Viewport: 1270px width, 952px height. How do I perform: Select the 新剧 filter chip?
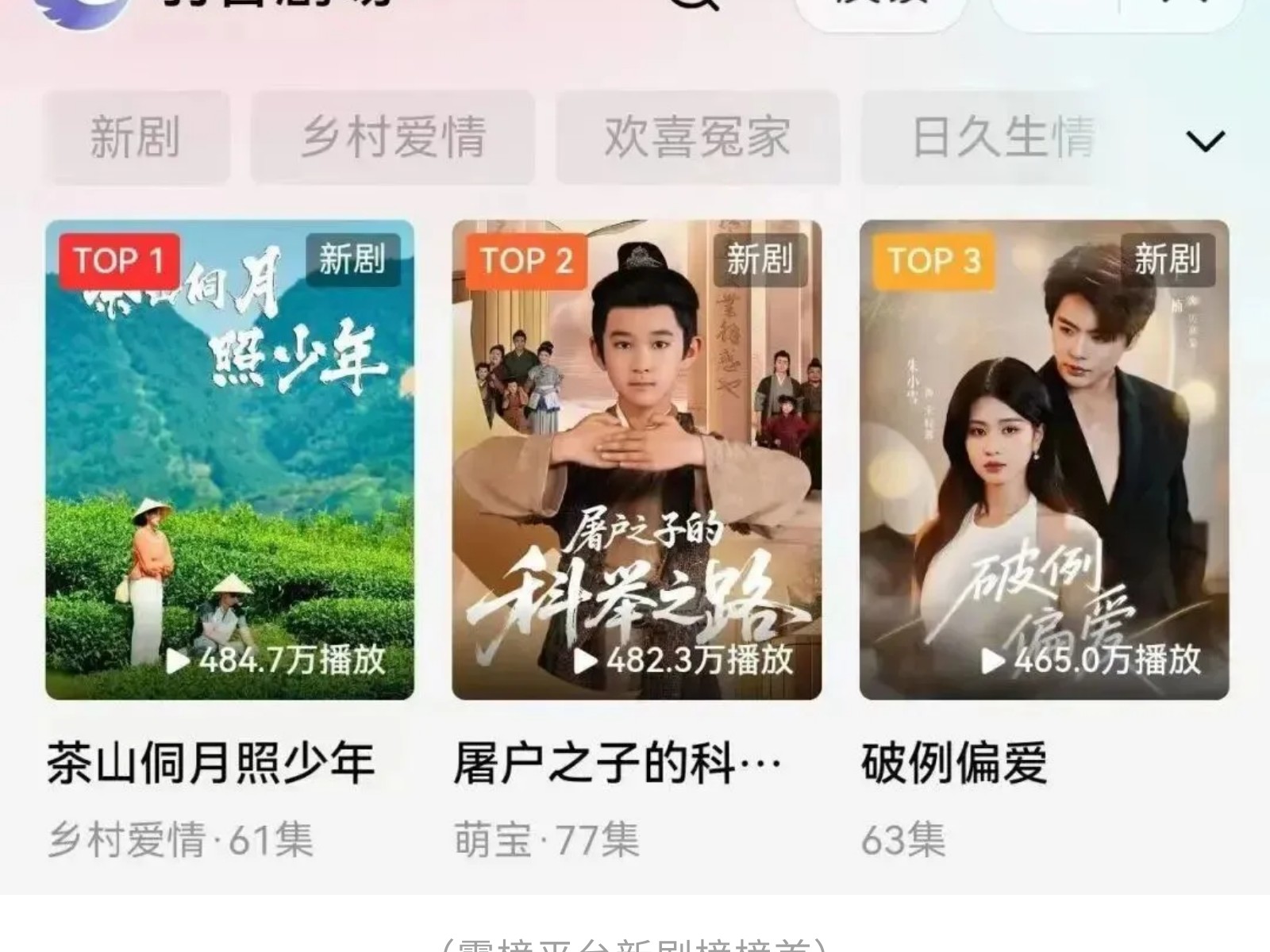(x=136, y=137)
